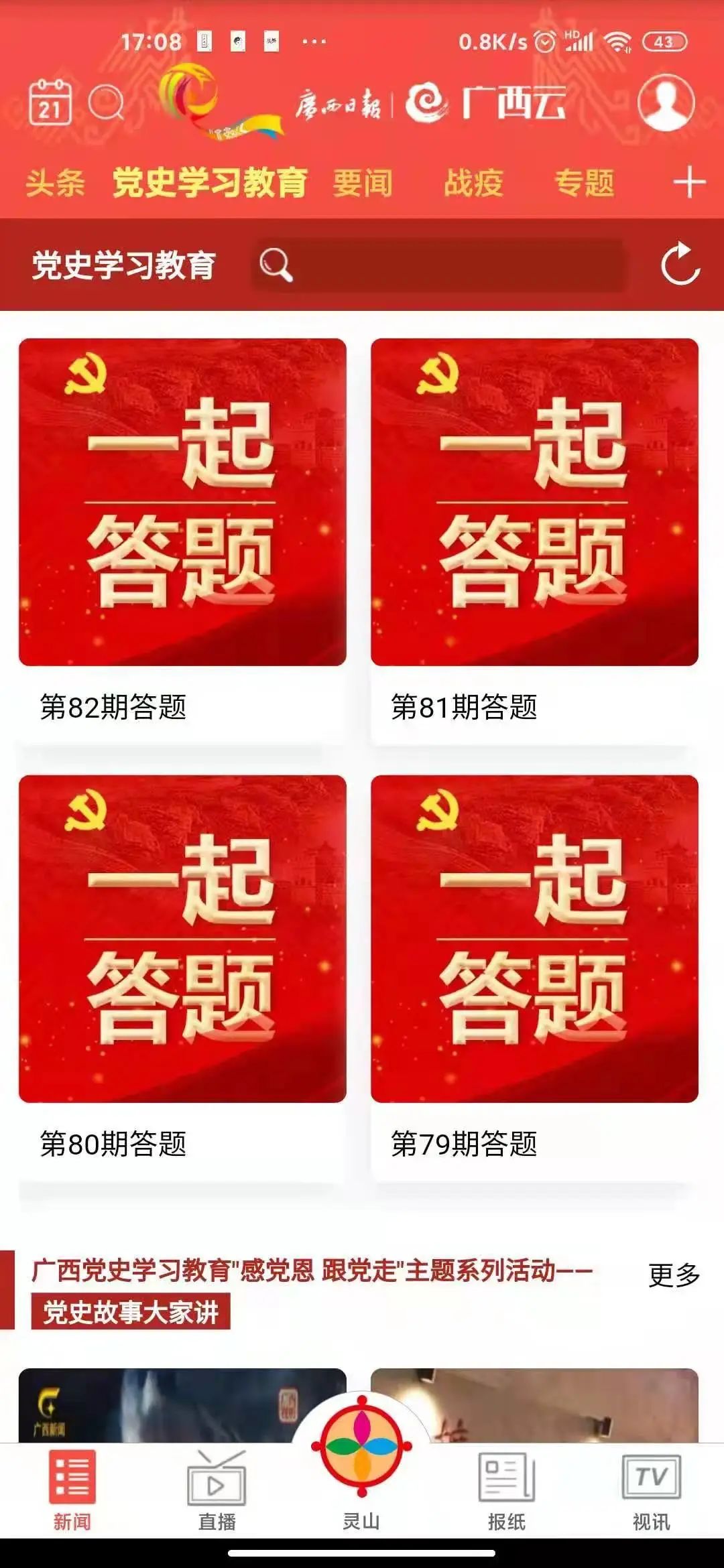This screenshot has width=724, height=1568.
Task: Open the 第79期答题 quiz card
Action: point(534,977)
